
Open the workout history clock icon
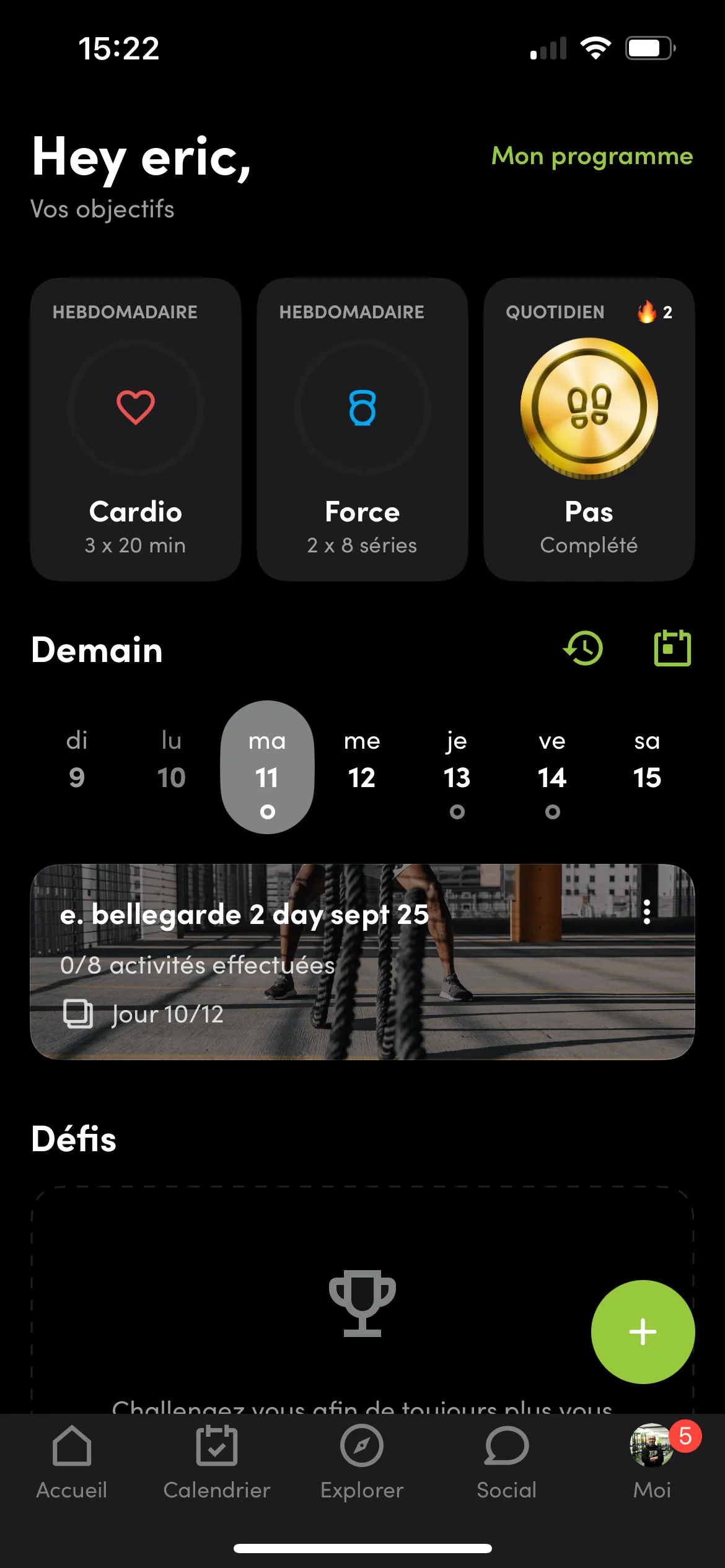[x=583, y=648]
